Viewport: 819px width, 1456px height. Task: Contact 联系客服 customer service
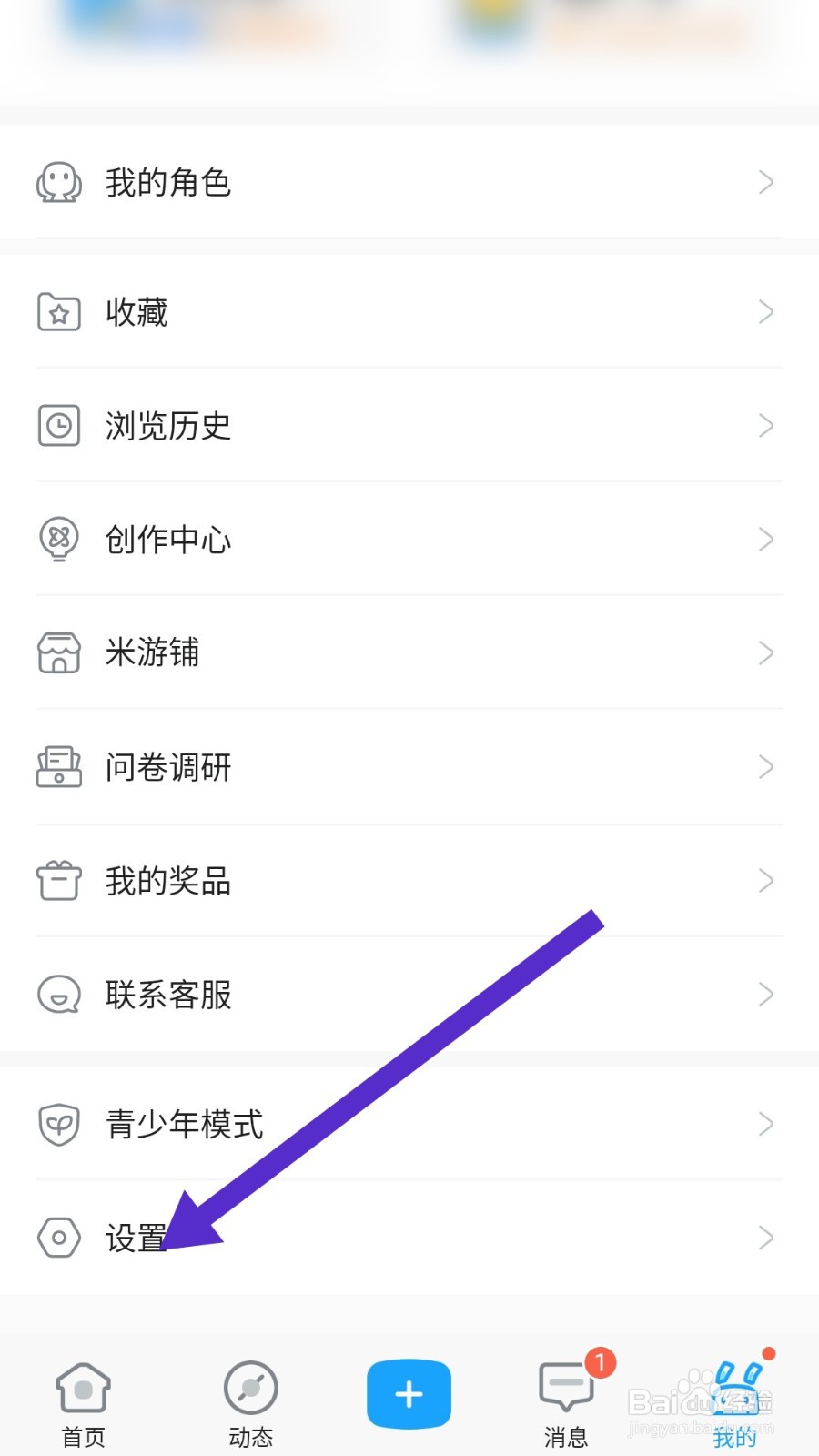pyautogui.click(x=409, y=994)
